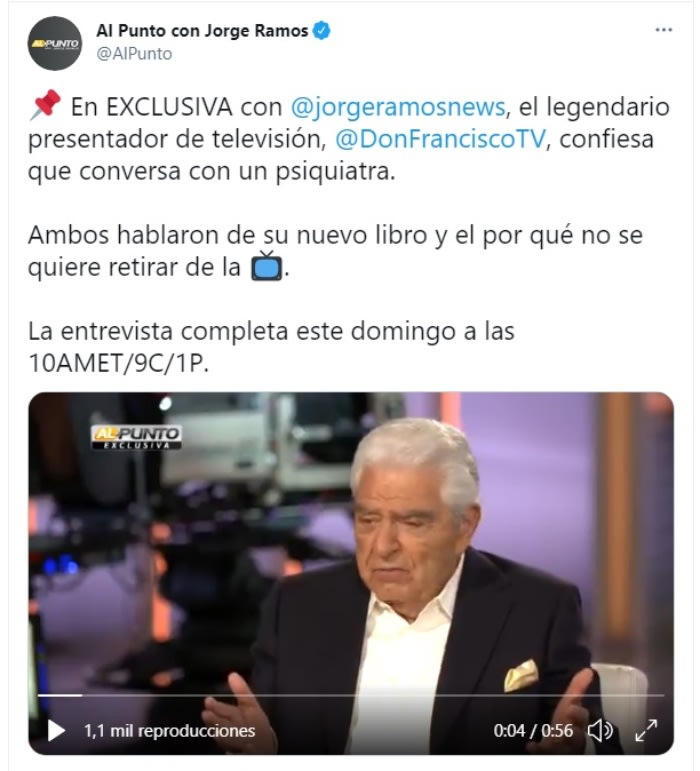Open the @DonFranciscoTV mention link
Screen dimensions: 700x771
coord(457,139)
